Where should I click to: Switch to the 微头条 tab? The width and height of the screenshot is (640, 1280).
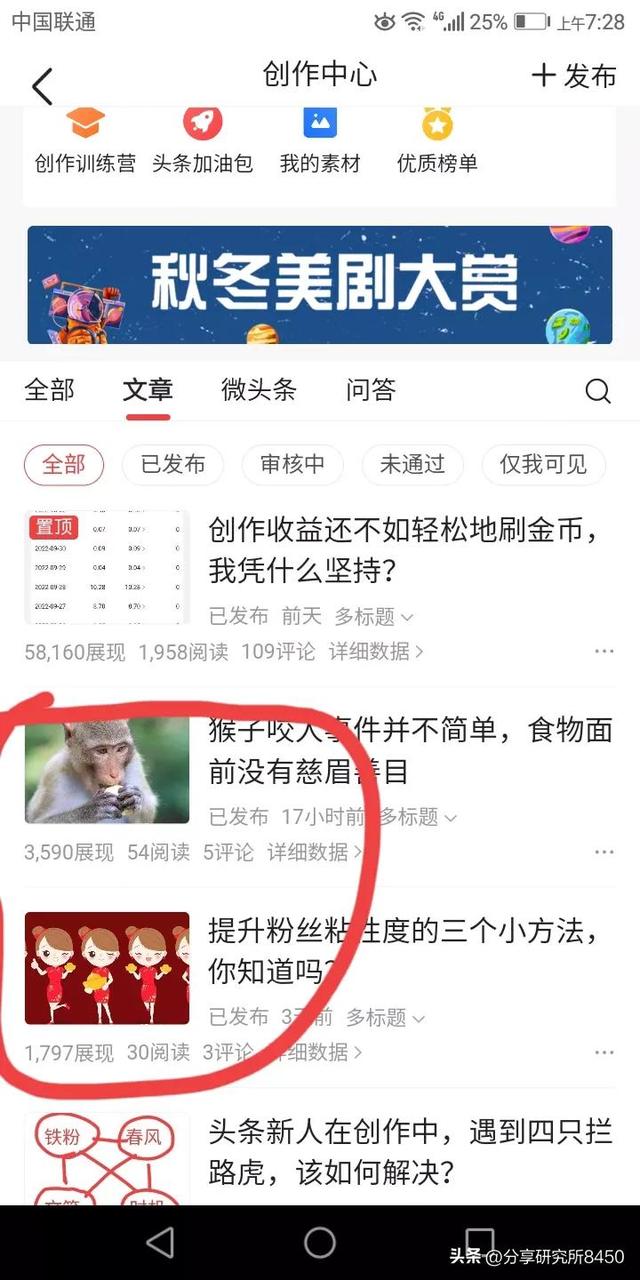tap(258, 390)
